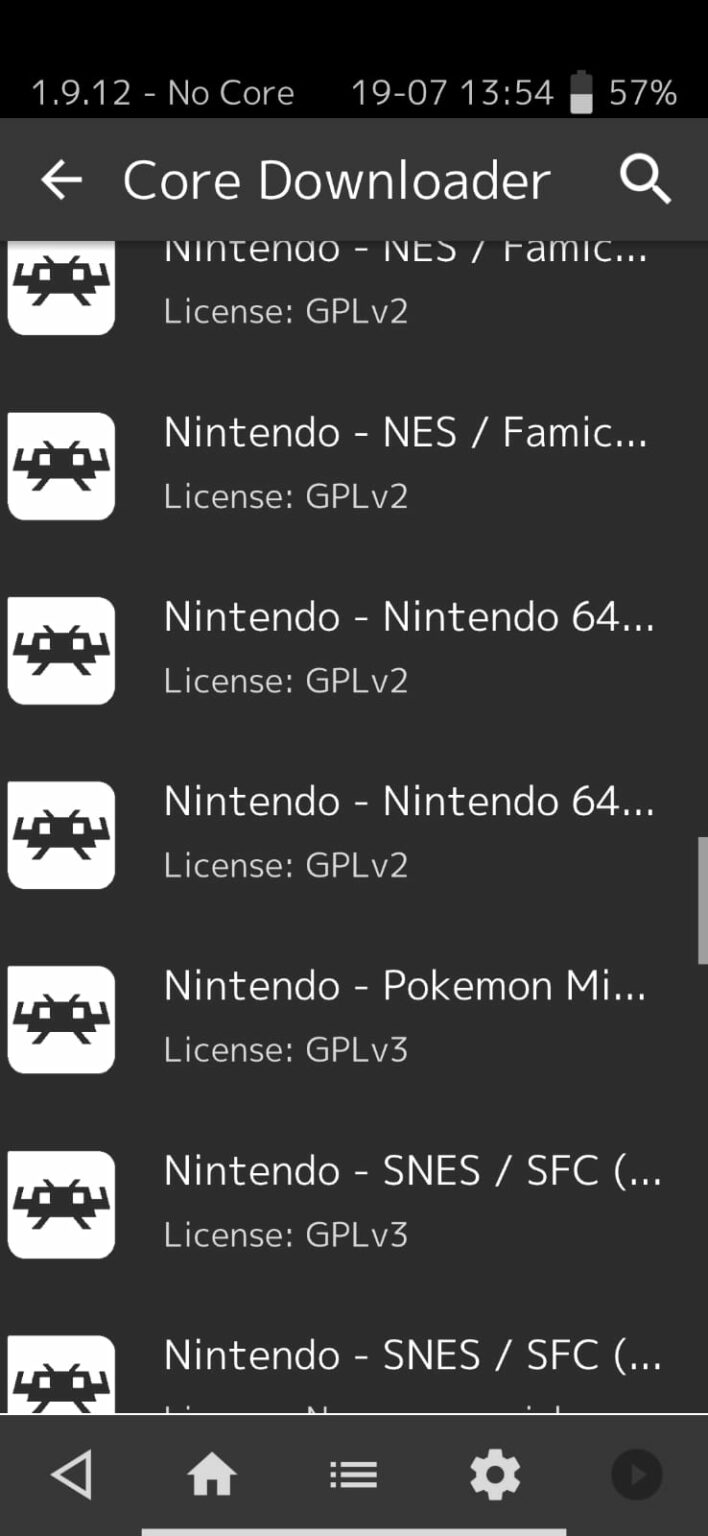
Task: Download the SNES / SFC core licensed GPLv3
Action: [354, 1203]
